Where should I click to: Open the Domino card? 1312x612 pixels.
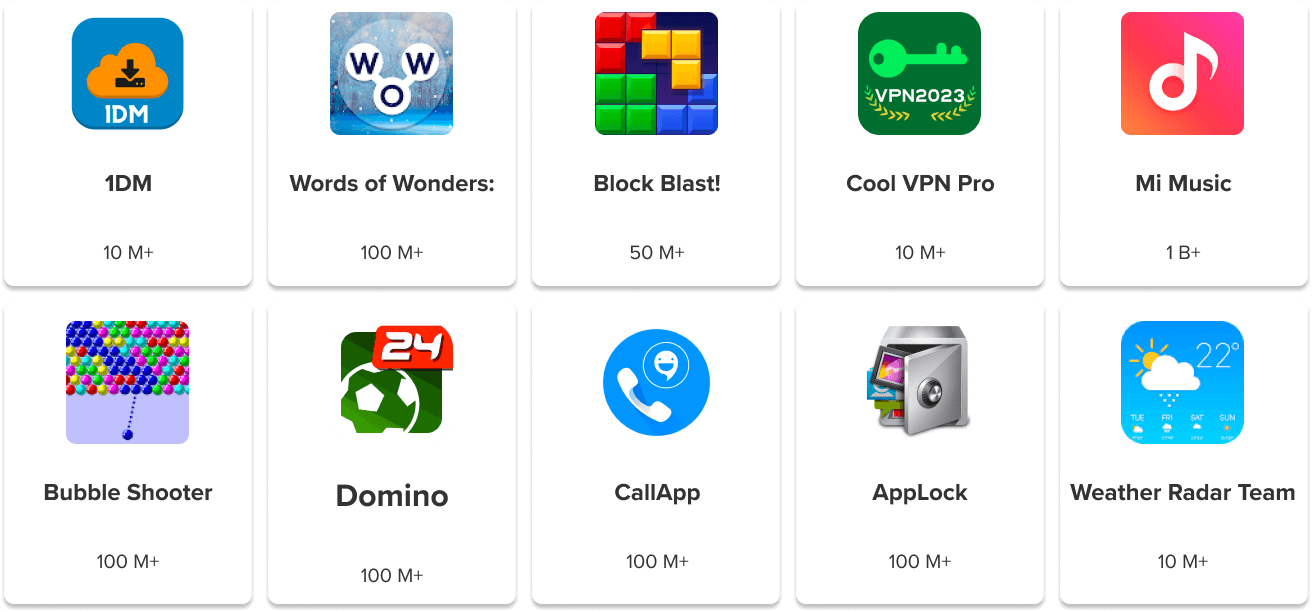click(x=392, y=452)
